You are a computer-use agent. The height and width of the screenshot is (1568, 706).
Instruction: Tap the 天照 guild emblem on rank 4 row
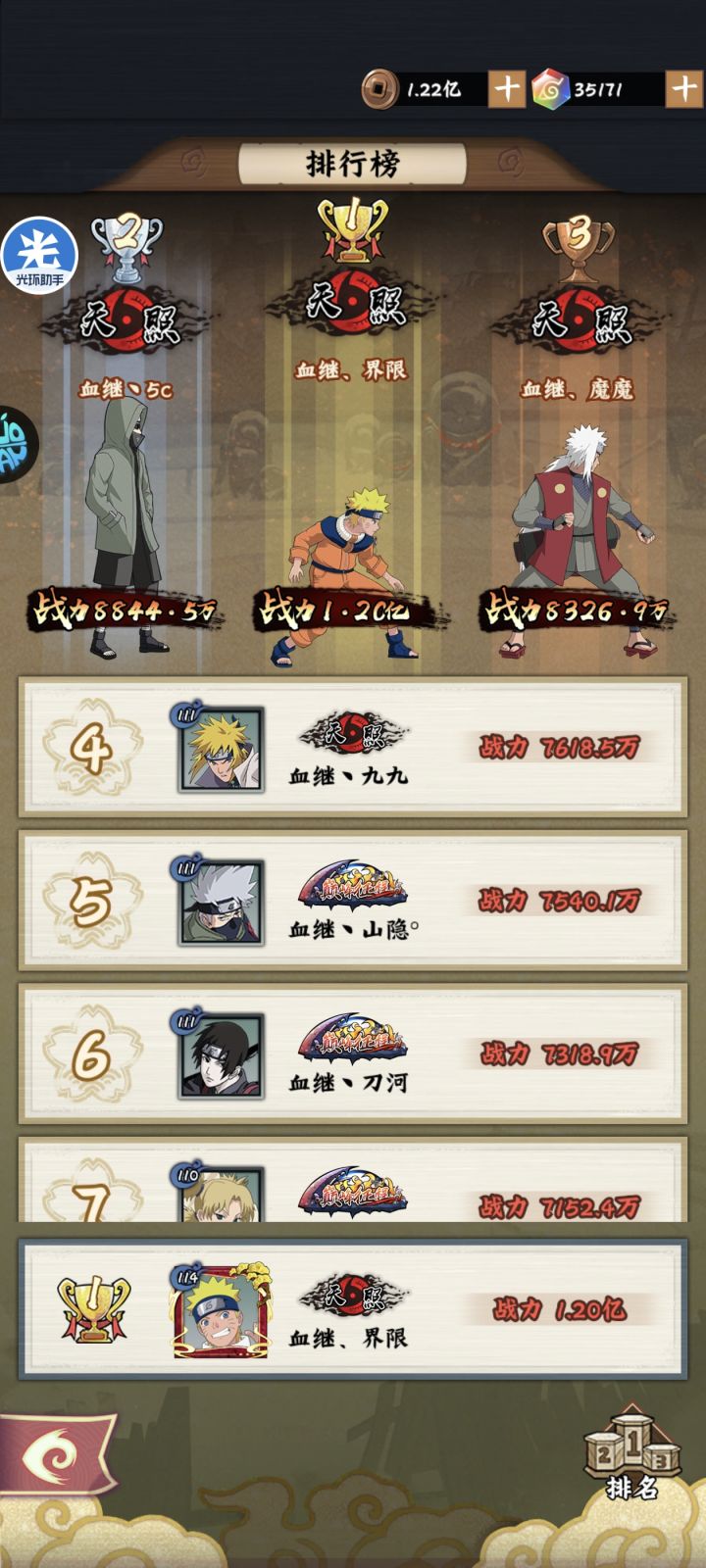tap(353, 730)
